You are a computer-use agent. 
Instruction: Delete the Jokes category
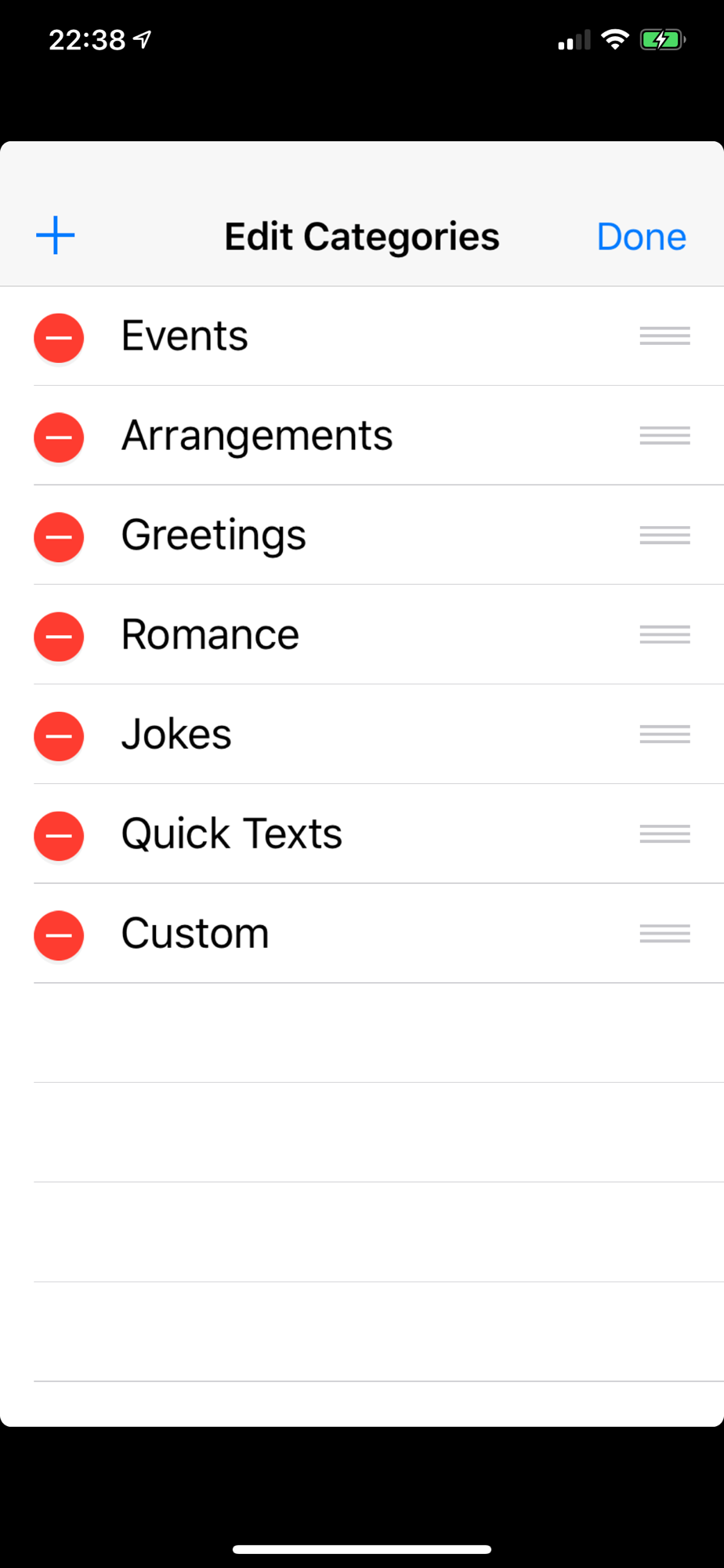[x=59, y=736]
